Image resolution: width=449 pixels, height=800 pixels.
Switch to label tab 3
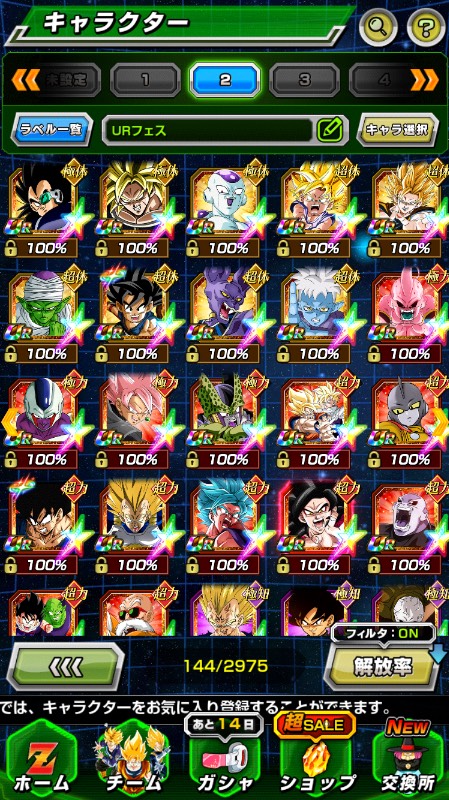click(305, 80)
